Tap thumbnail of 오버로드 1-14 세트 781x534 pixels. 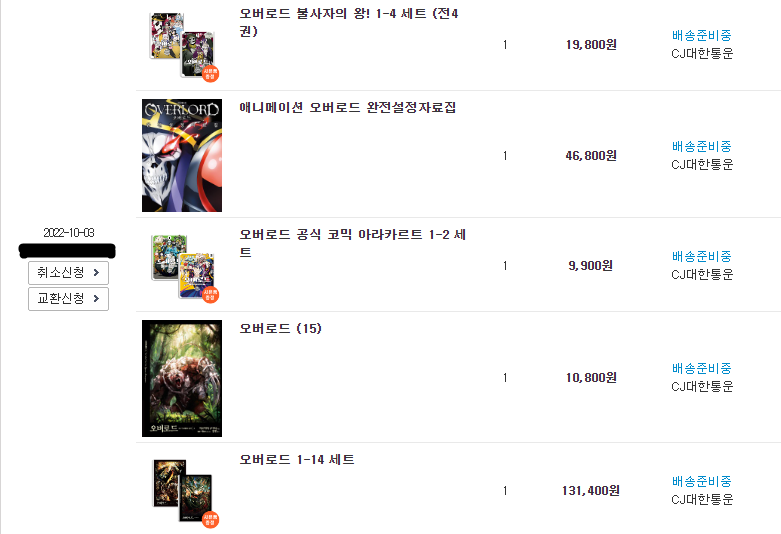[x=182, y=490]
